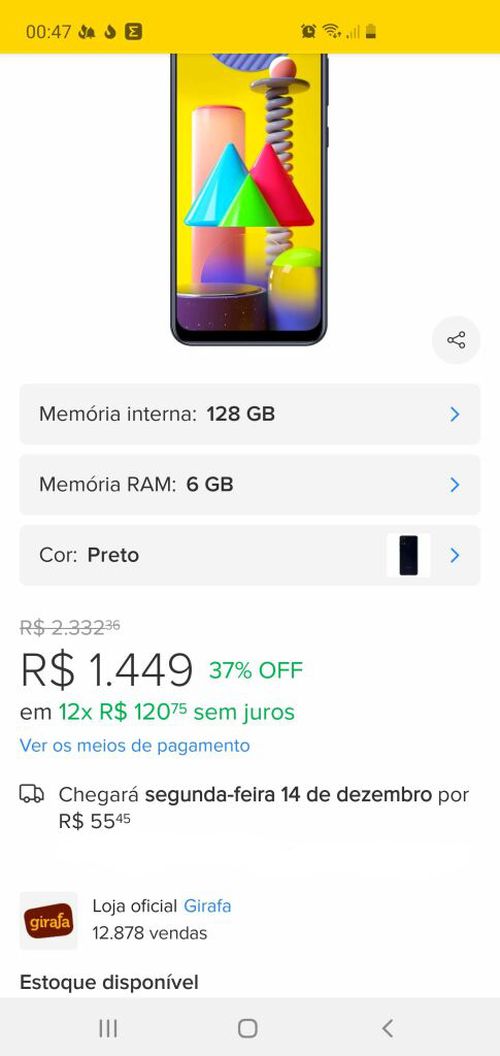Open the Cor Preto color picker
This screenshot has height=1056, width=500.
[250, 556]
